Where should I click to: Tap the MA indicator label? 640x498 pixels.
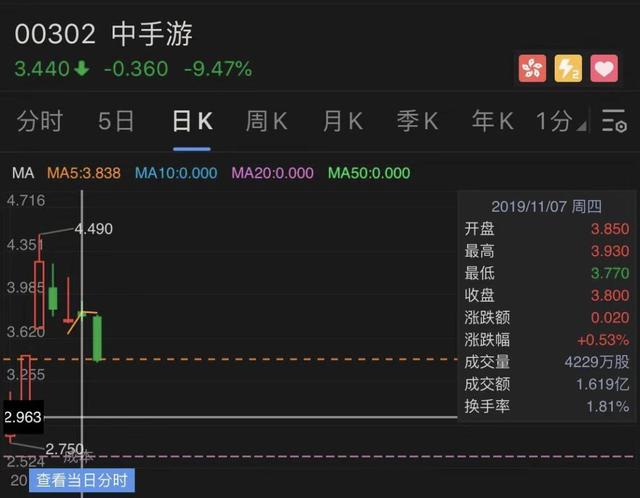click(x=23, y=172)
